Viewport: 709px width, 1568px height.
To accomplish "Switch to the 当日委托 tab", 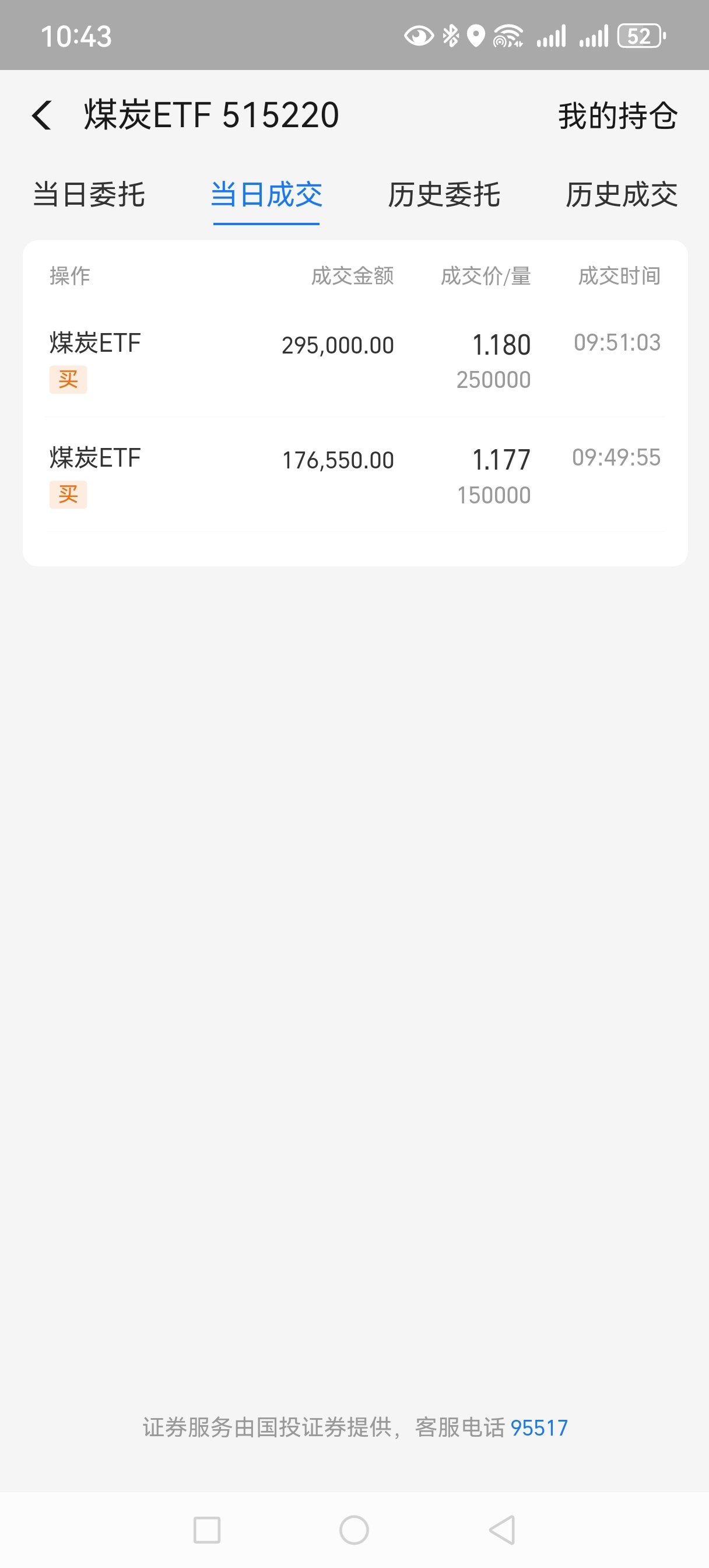I will (x=89, y=195).
